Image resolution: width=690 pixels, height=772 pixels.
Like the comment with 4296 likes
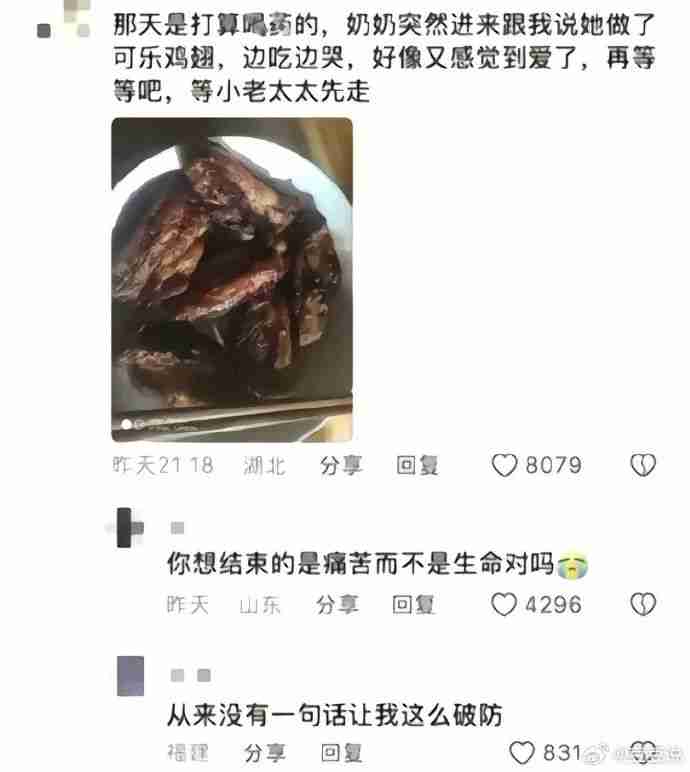(x=506, y=604)
